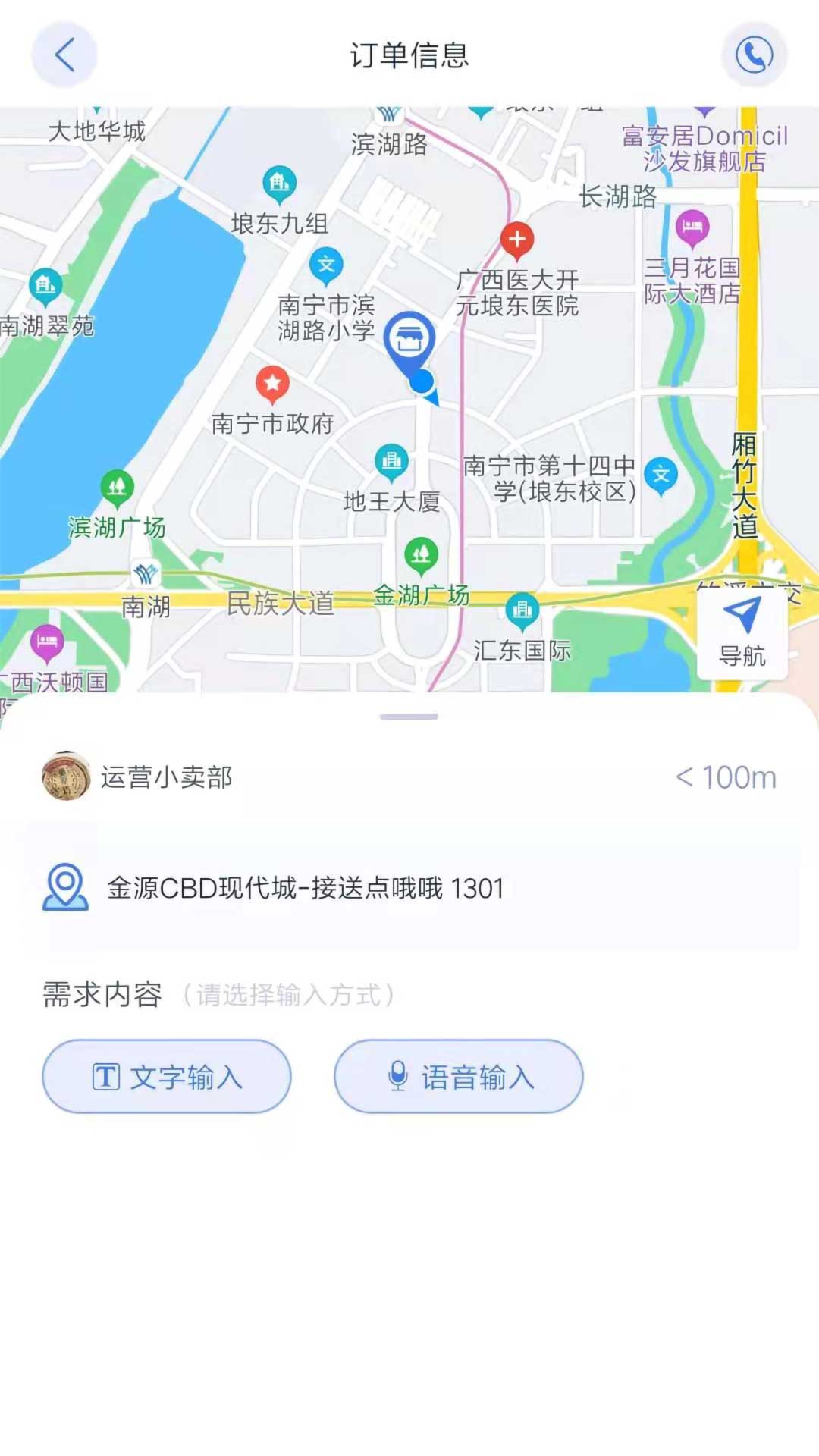Tap the microphone icon for voice input
819x1456 pixels.
click(397, 1075)
